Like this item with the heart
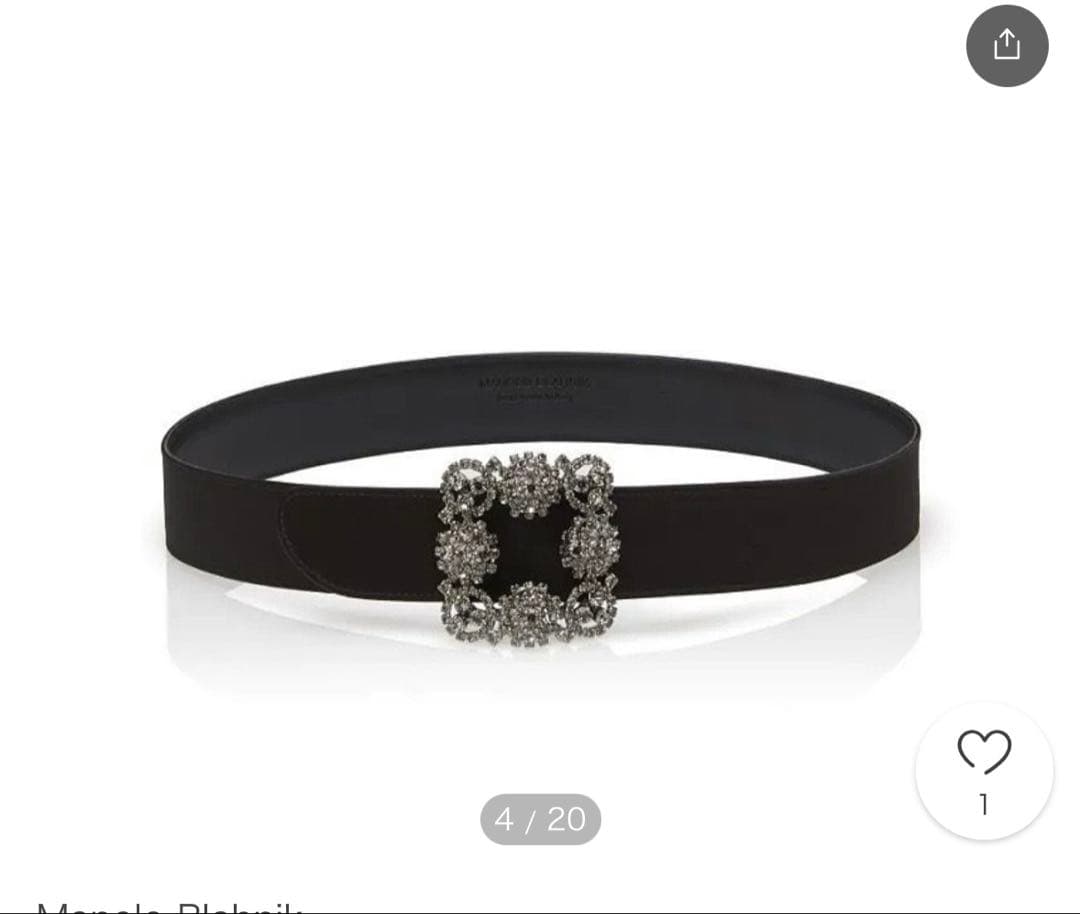 pos(984,753)
